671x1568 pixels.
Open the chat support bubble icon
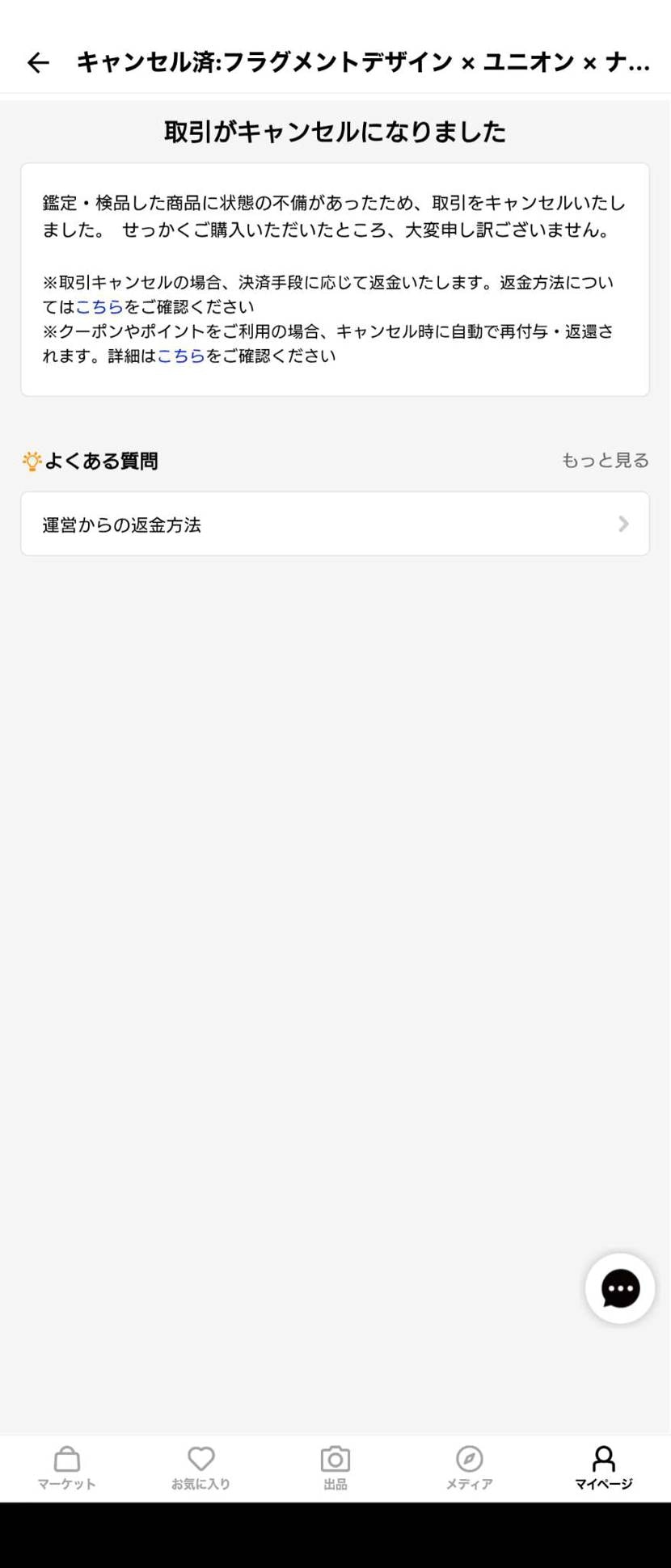click(619, 1288)
